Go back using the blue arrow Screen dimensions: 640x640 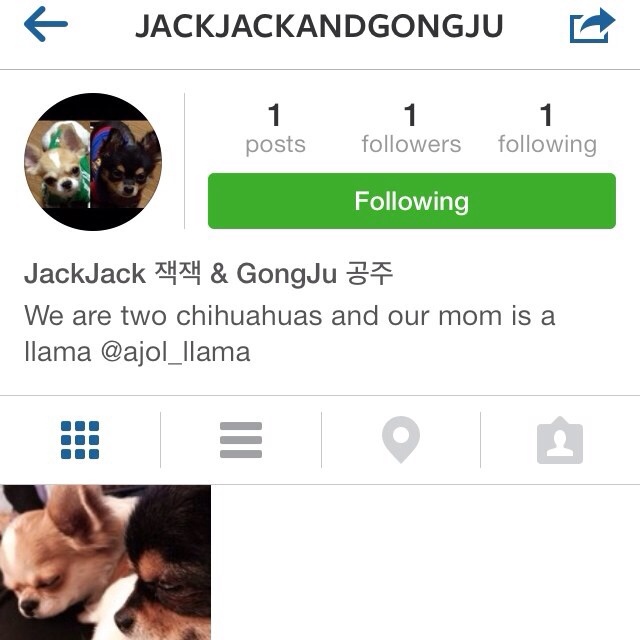pyautogui.click(x=45, y=25)
